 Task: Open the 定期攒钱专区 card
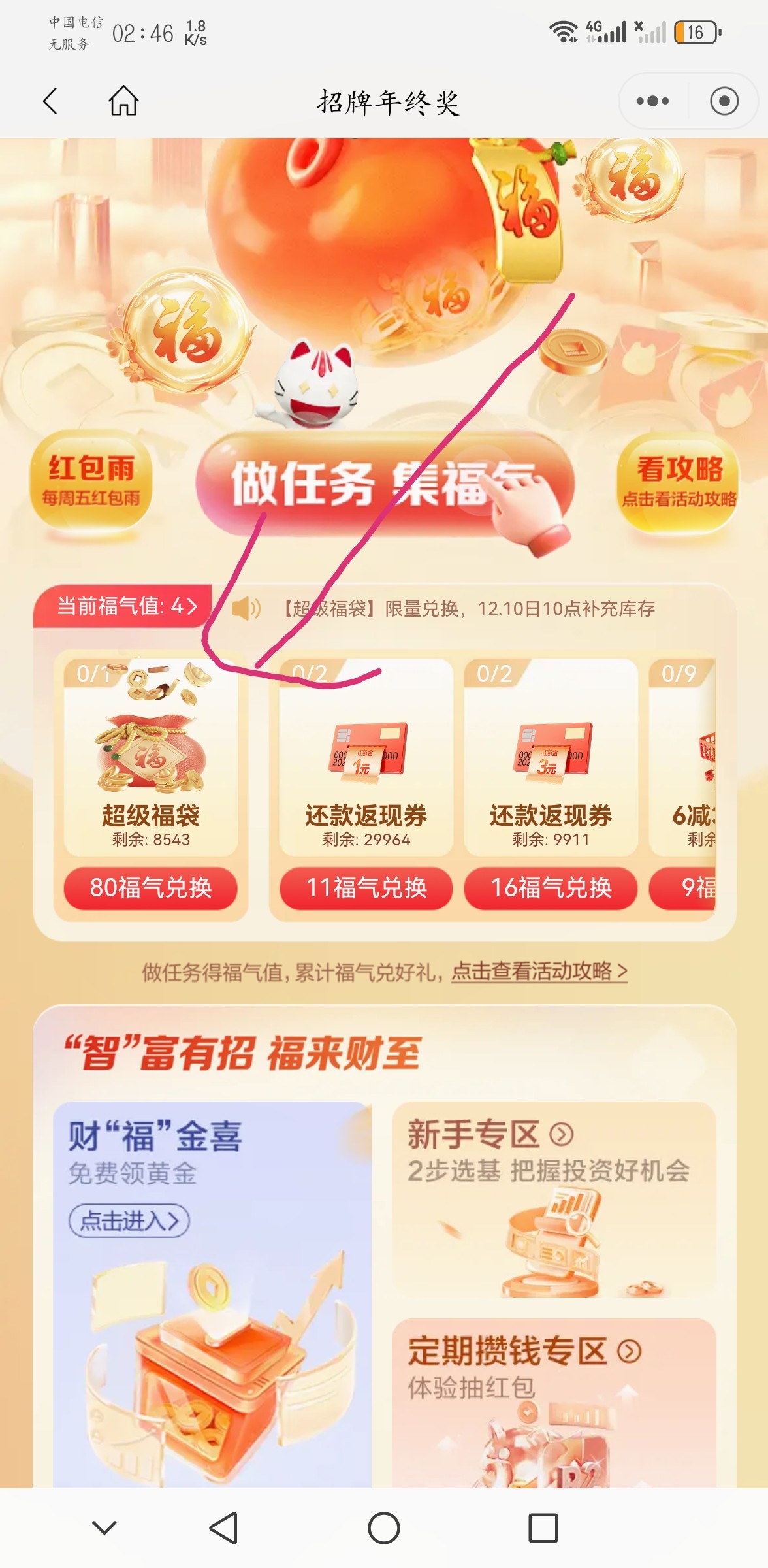pos(554,1398)
